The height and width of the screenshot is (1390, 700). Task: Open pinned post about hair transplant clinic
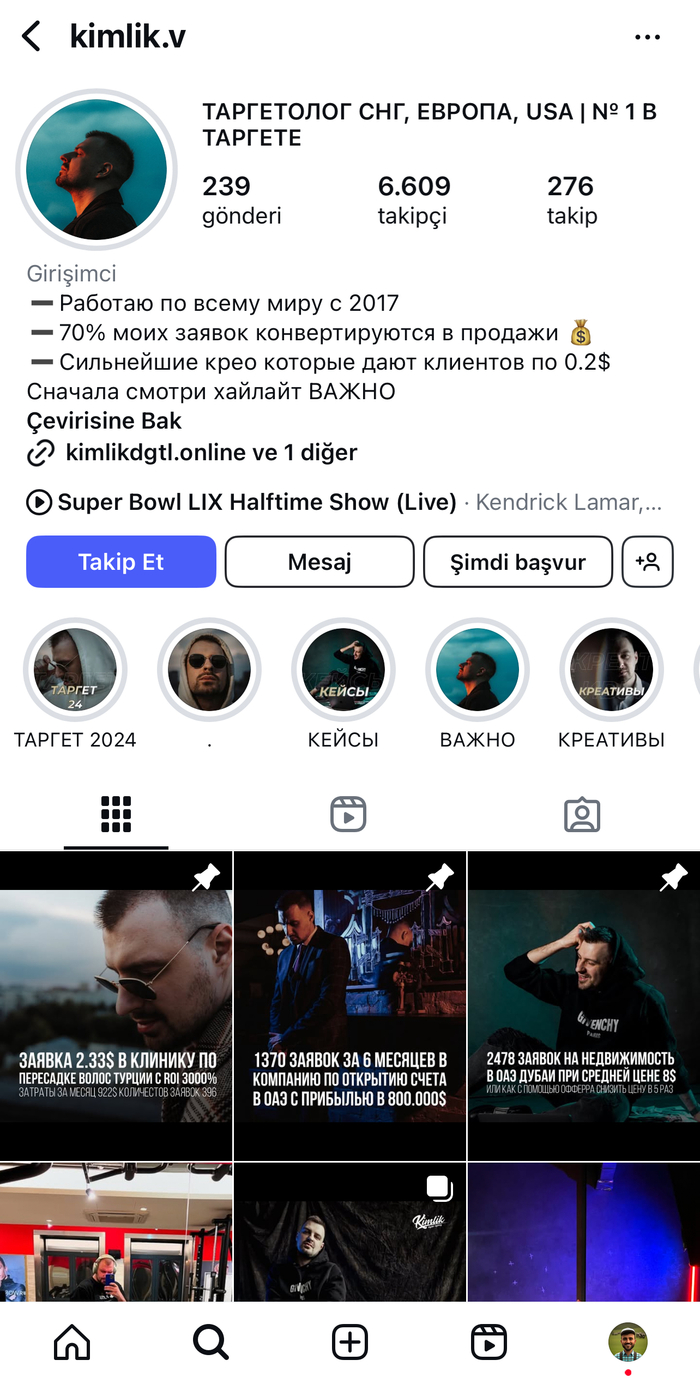click(x=116, y=1005)
